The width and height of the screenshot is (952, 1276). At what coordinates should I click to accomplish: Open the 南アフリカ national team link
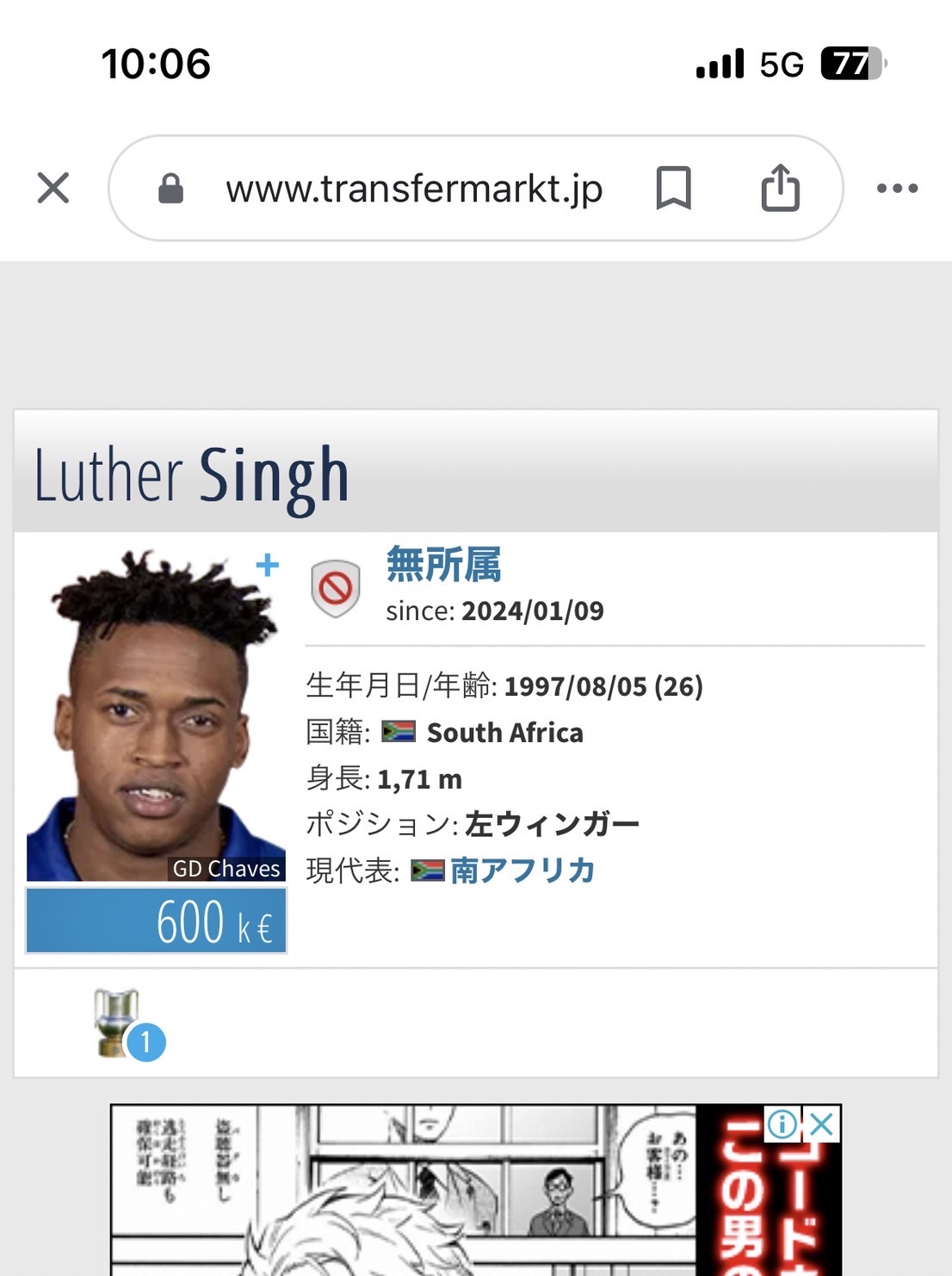522,870
